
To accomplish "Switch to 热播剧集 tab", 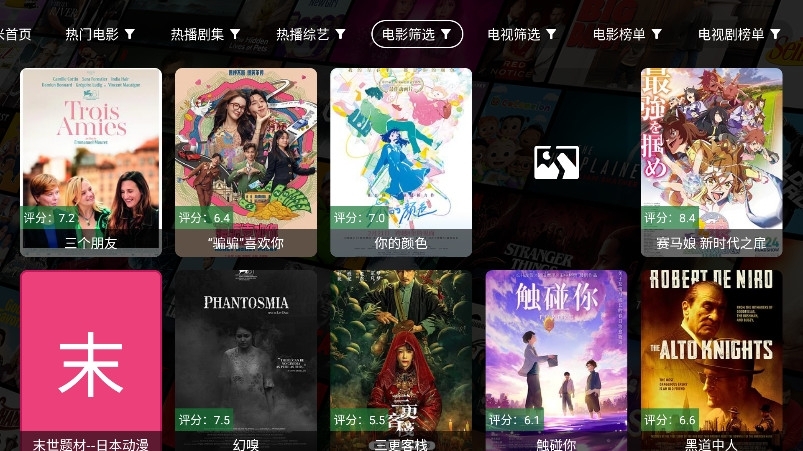I will point(205,34).
